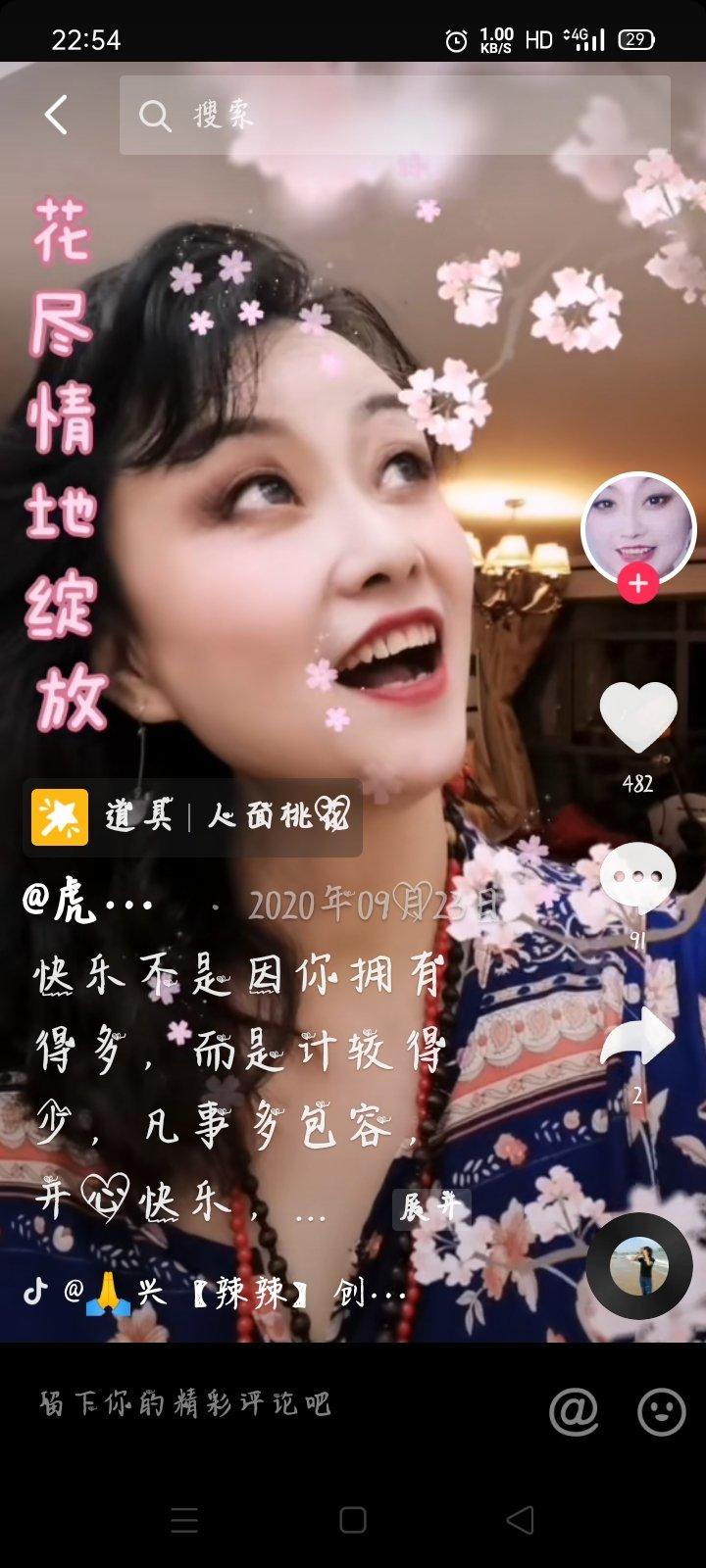Like this video with the heart icon
706x1568 pixels.
tap(638, 718)
